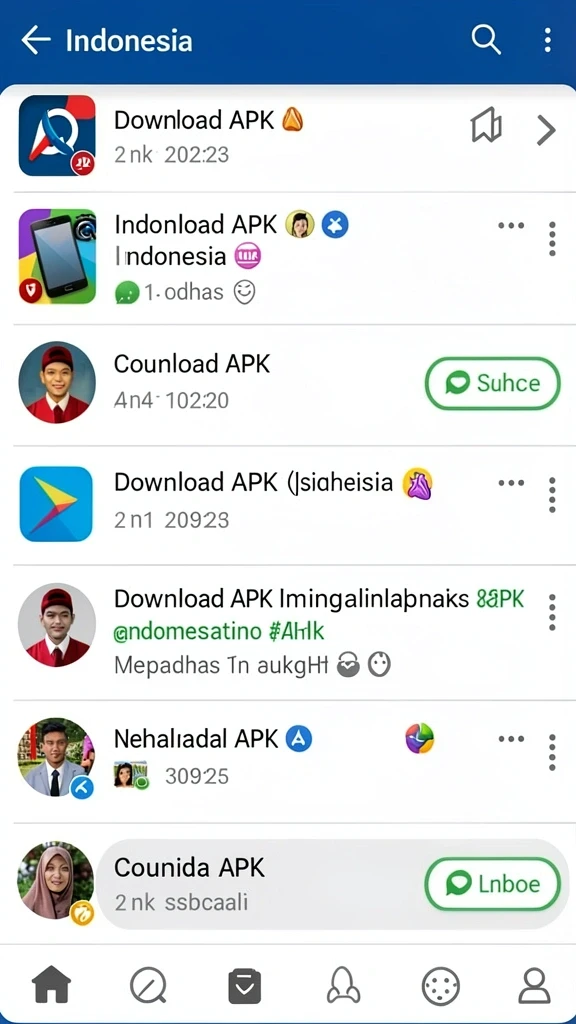Tap the green Lnboe button

coord(492,884)
